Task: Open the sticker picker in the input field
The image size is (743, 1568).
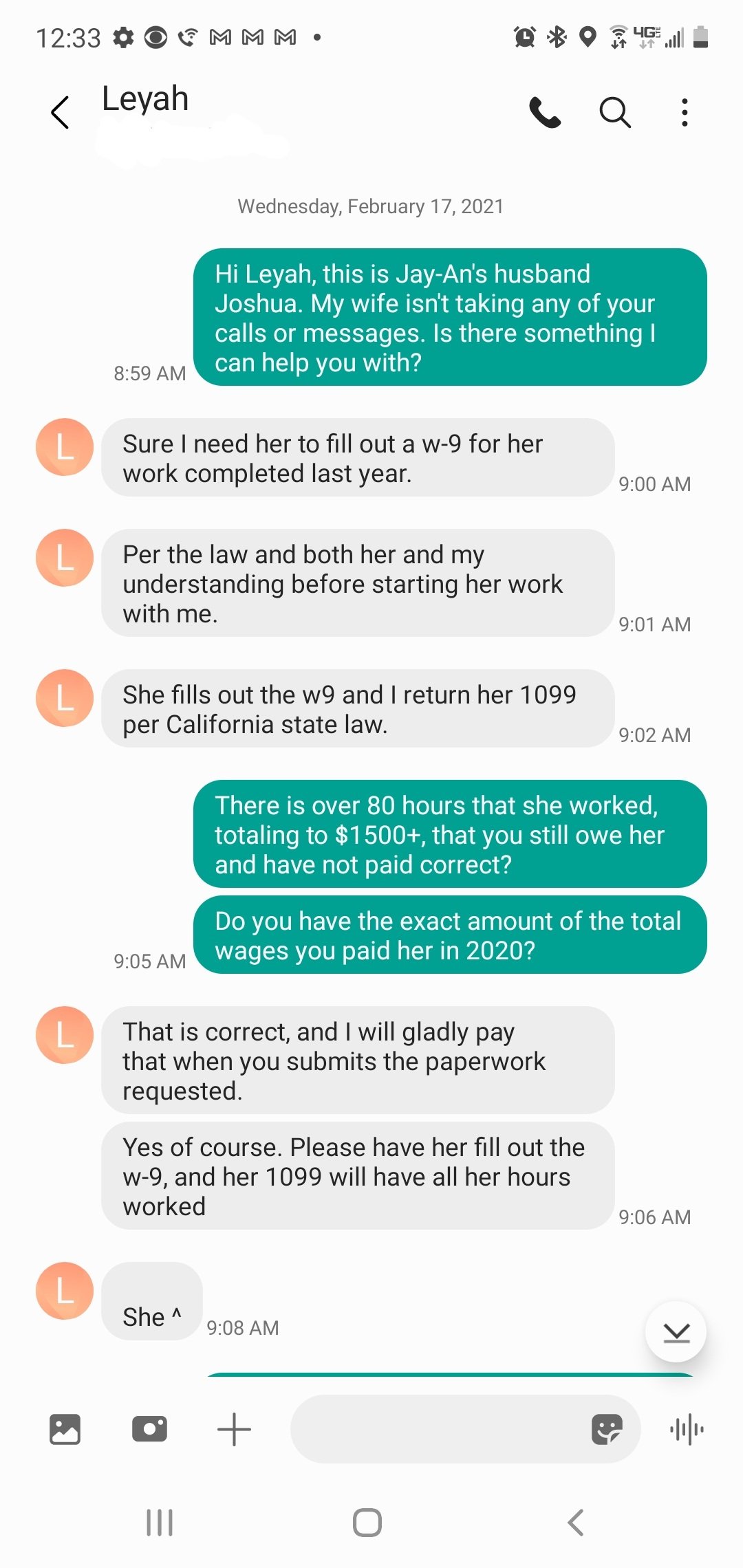Action: tap(607, 1429)
